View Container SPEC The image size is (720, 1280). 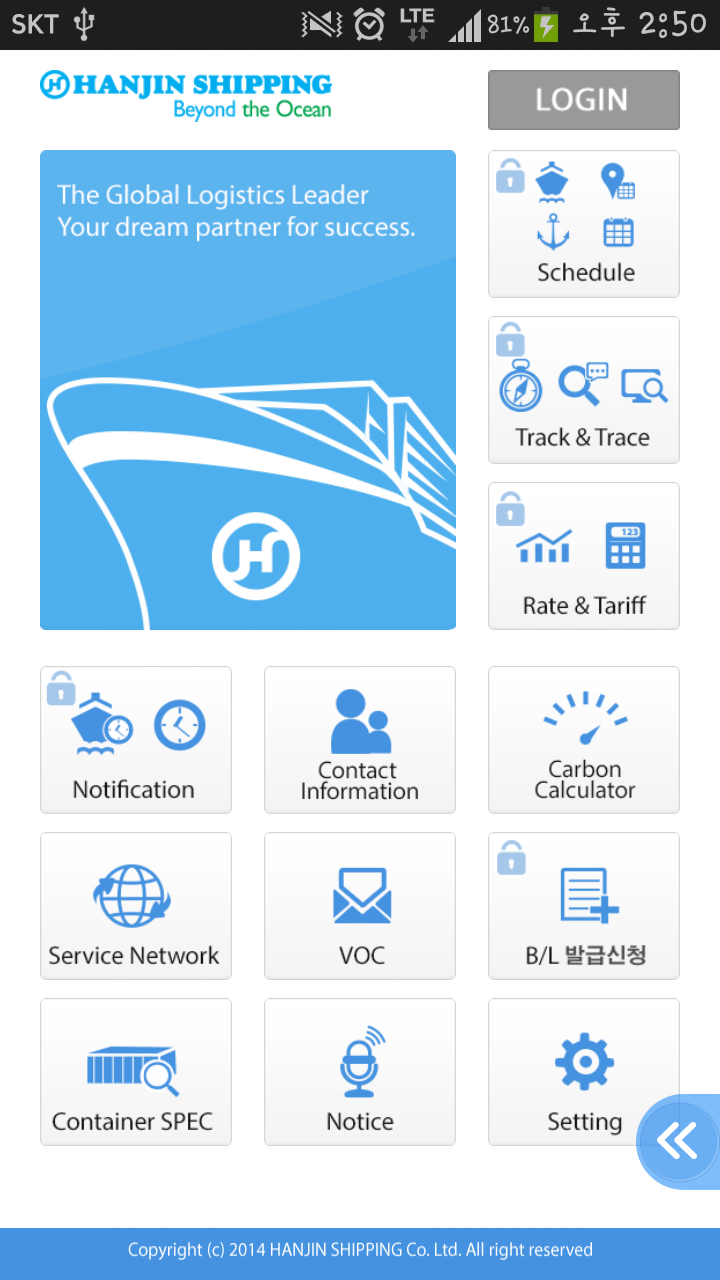tap(136, 1072)
